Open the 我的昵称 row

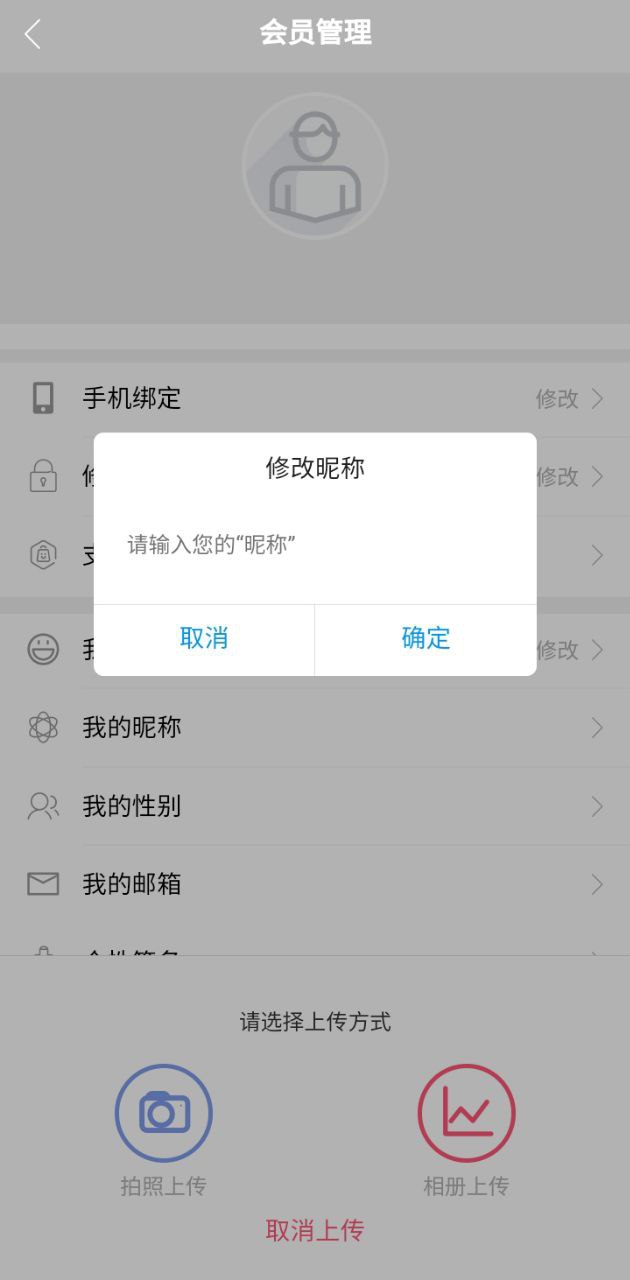click(315, 728)
